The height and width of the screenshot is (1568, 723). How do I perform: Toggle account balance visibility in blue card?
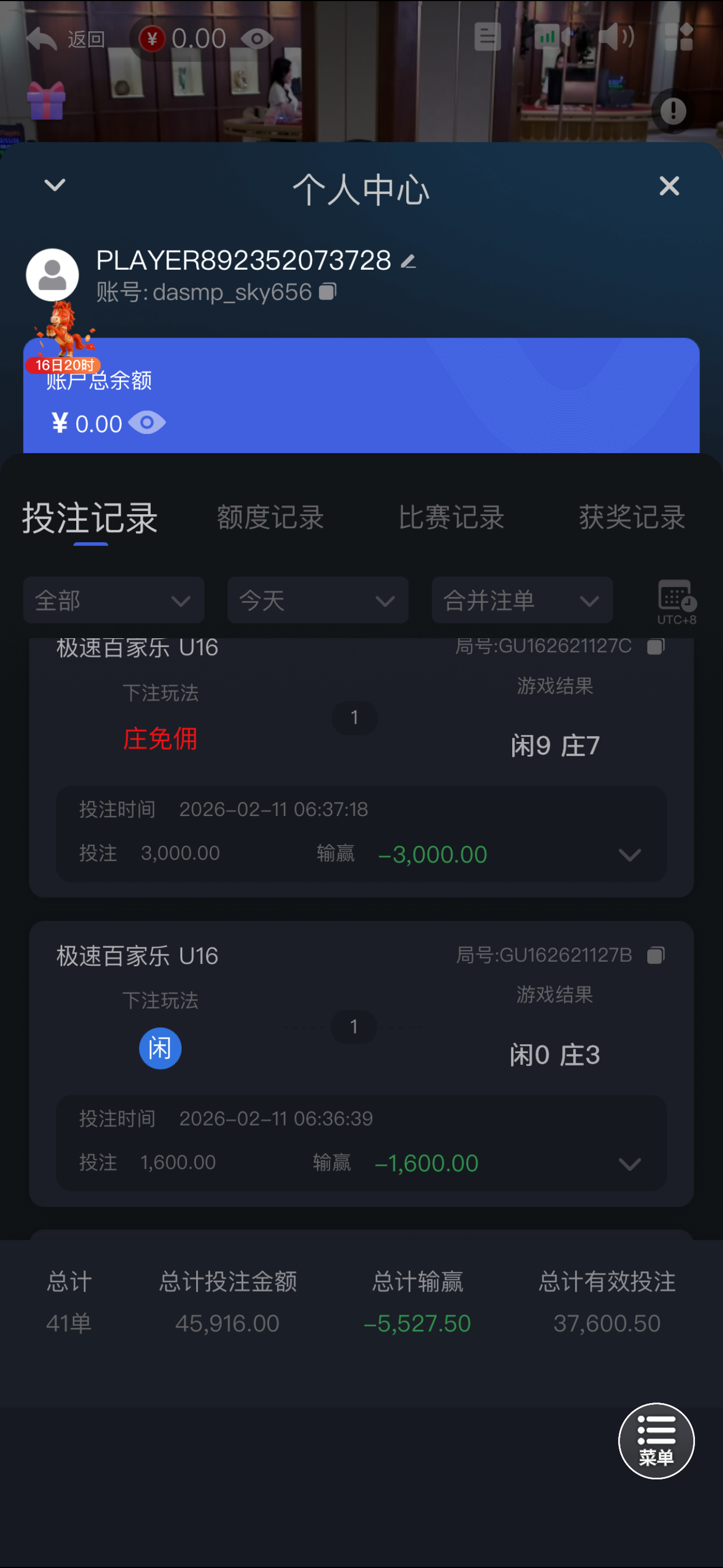click(x=147, y=422)
